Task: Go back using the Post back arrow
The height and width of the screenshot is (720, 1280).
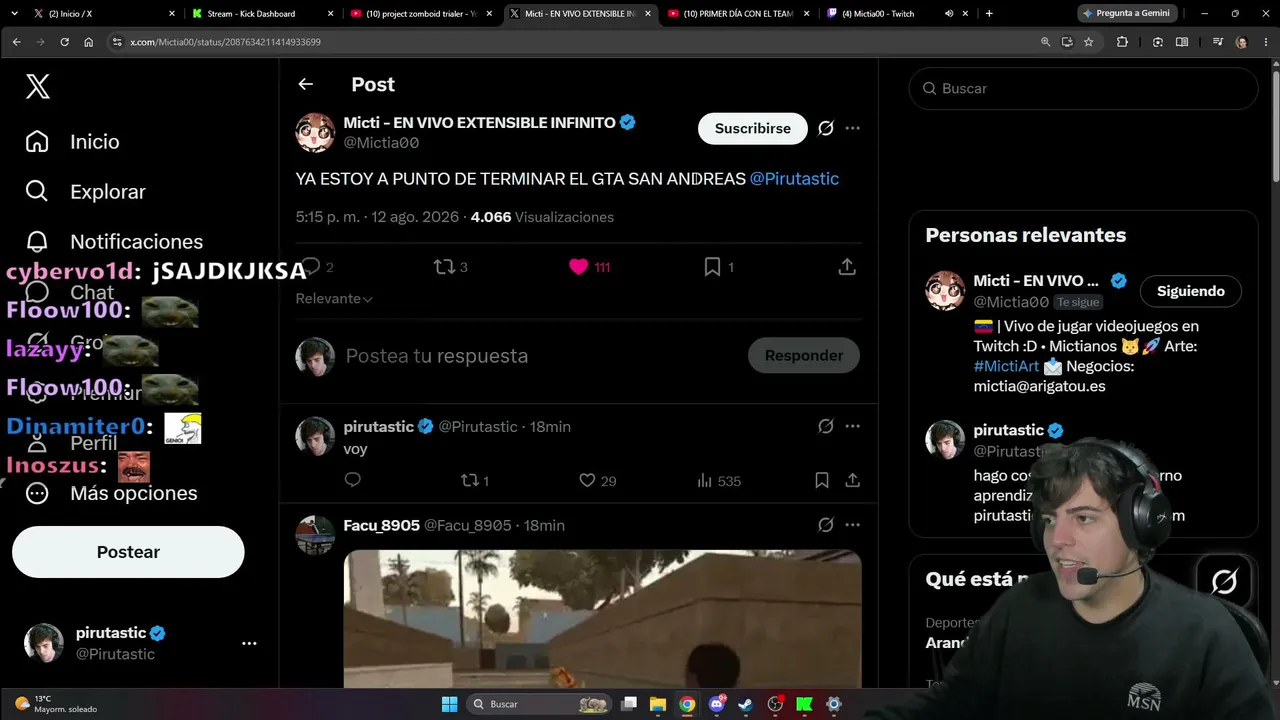Action: coord(306,85)
